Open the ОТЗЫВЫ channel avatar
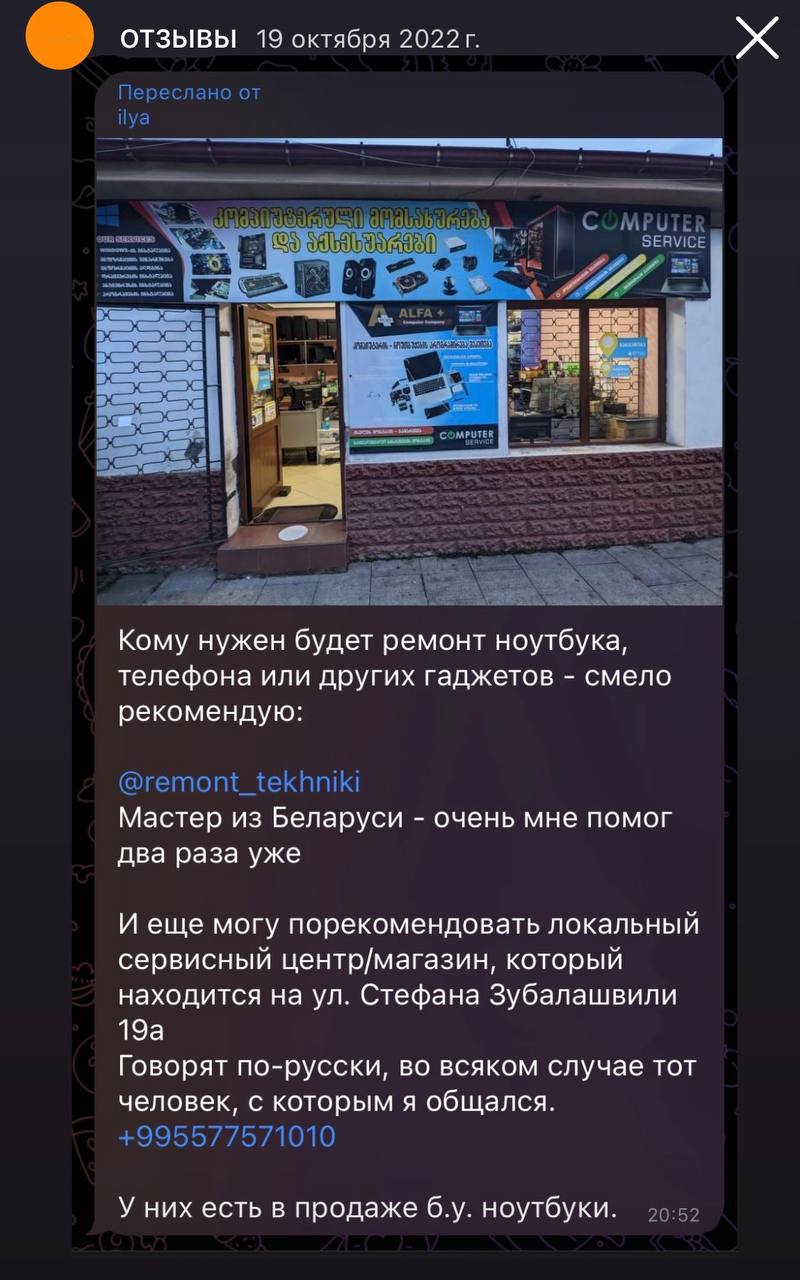Image resolution: width=800 pixels, height=1280 pixels. point(59,36)
